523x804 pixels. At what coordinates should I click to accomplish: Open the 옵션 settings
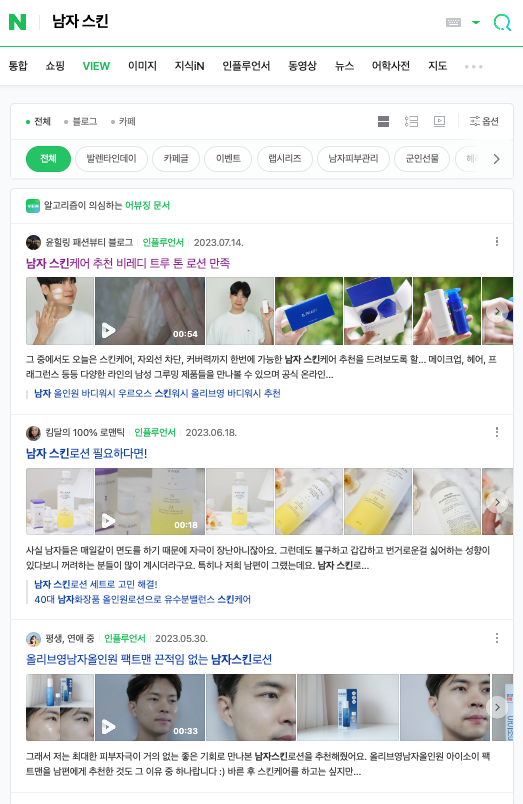[484, 121]
